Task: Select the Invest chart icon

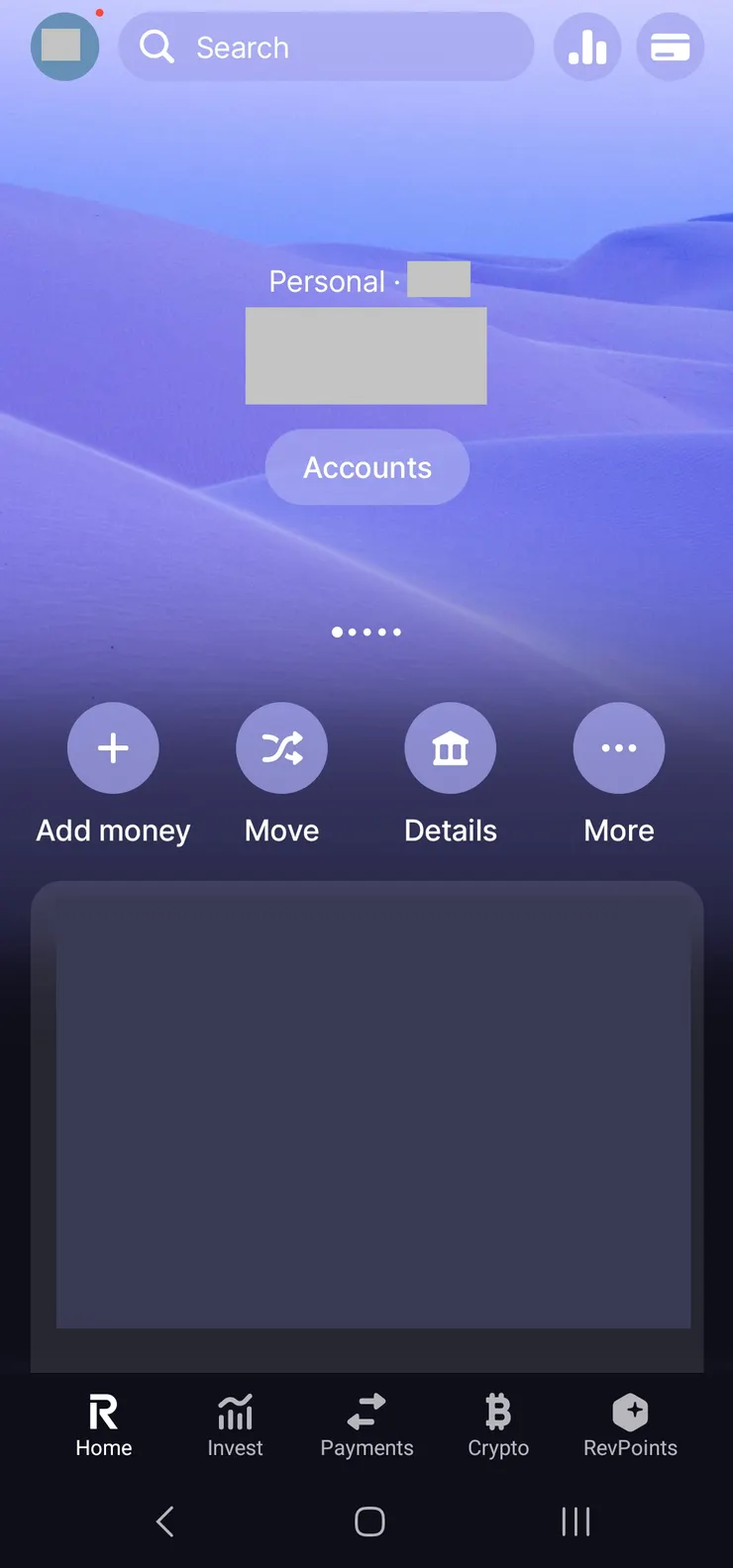Action: (235, 1411)
